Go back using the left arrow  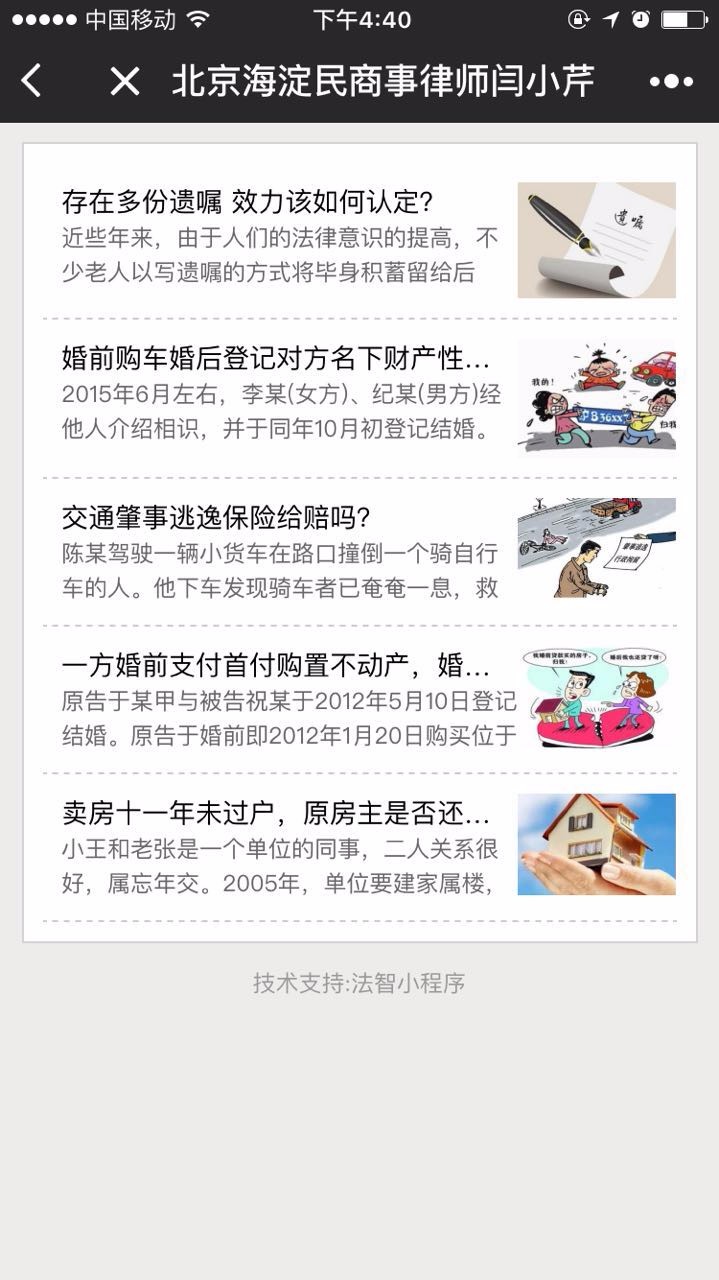(32, 81)
